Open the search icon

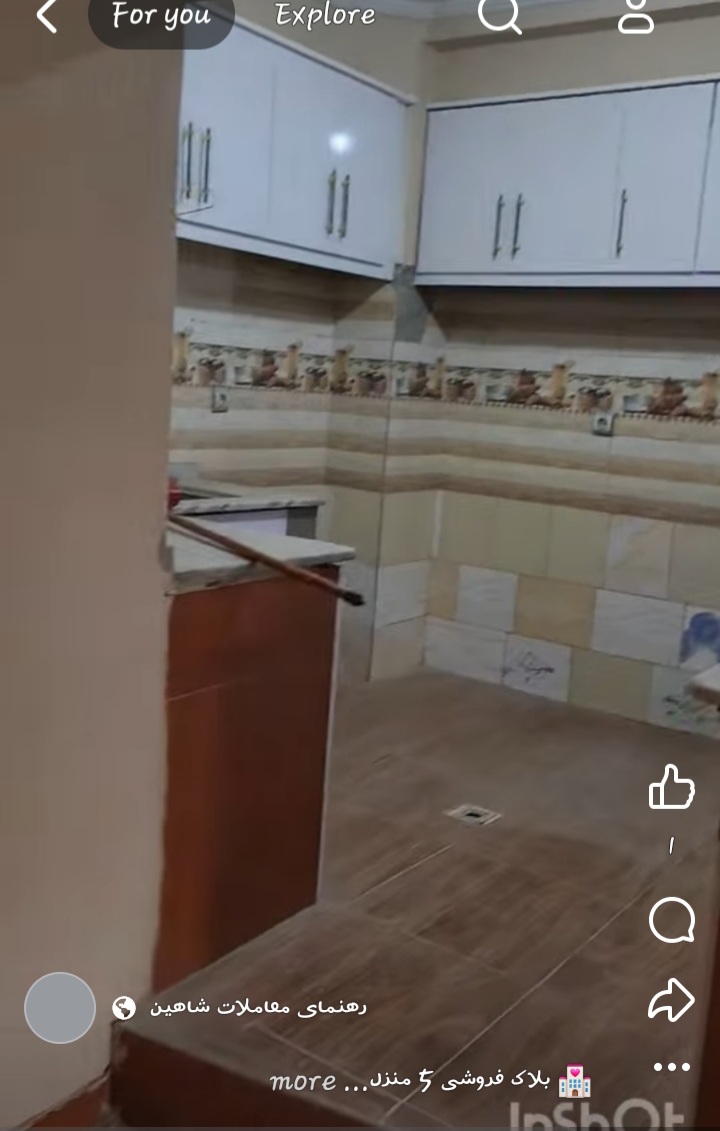click(499, 15)
